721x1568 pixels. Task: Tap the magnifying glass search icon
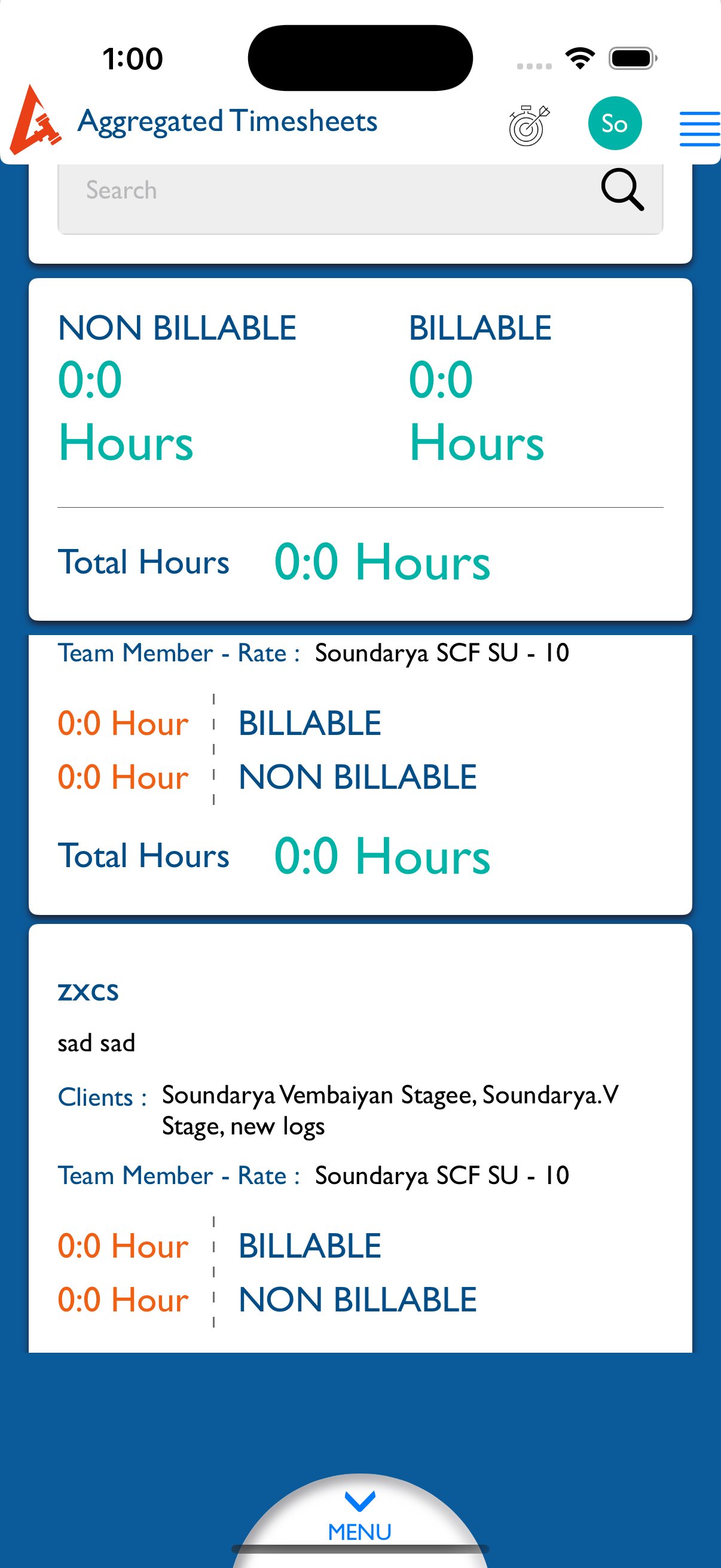tap(622, 190)
